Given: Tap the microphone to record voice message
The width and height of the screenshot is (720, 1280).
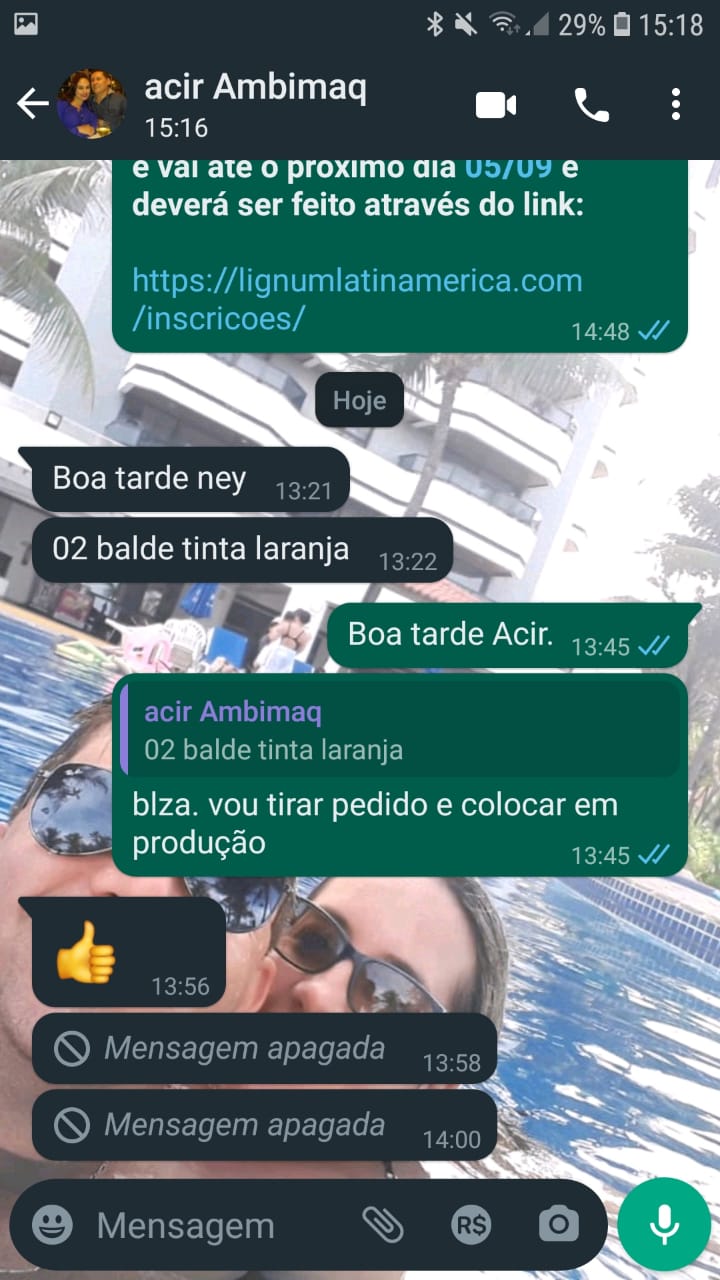Looking at the screenshot, I should click(663, 1224).
